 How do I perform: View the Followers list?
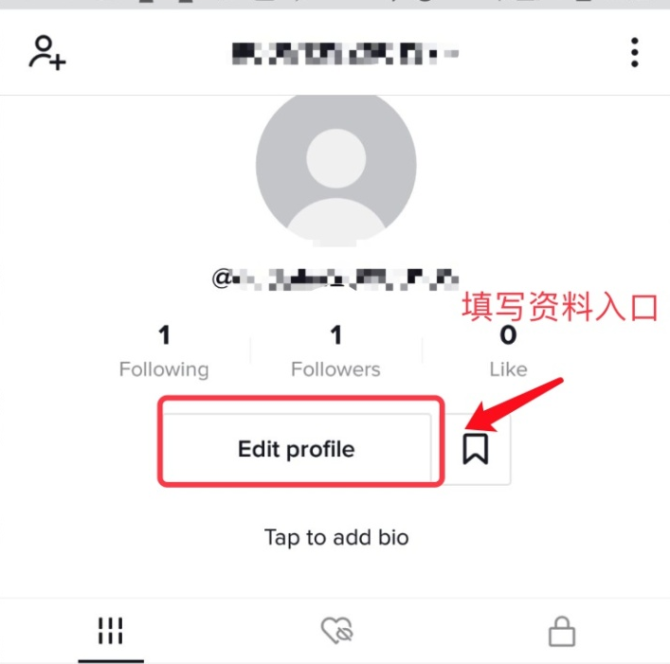[x=335, y=352]
